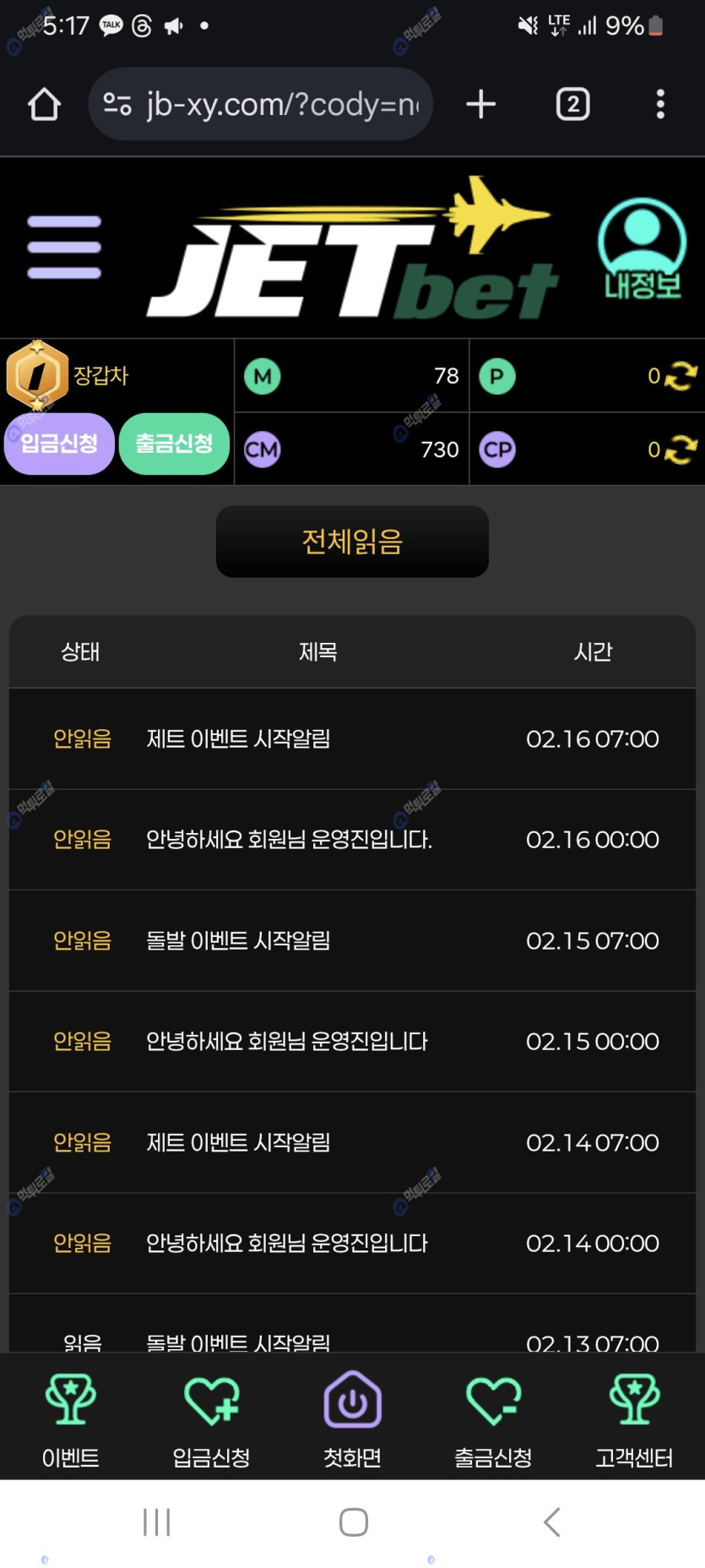This screenshot has height=1568, width=705.
Task: Mark all messages read with 전체읽음
Action: (352, 542)
